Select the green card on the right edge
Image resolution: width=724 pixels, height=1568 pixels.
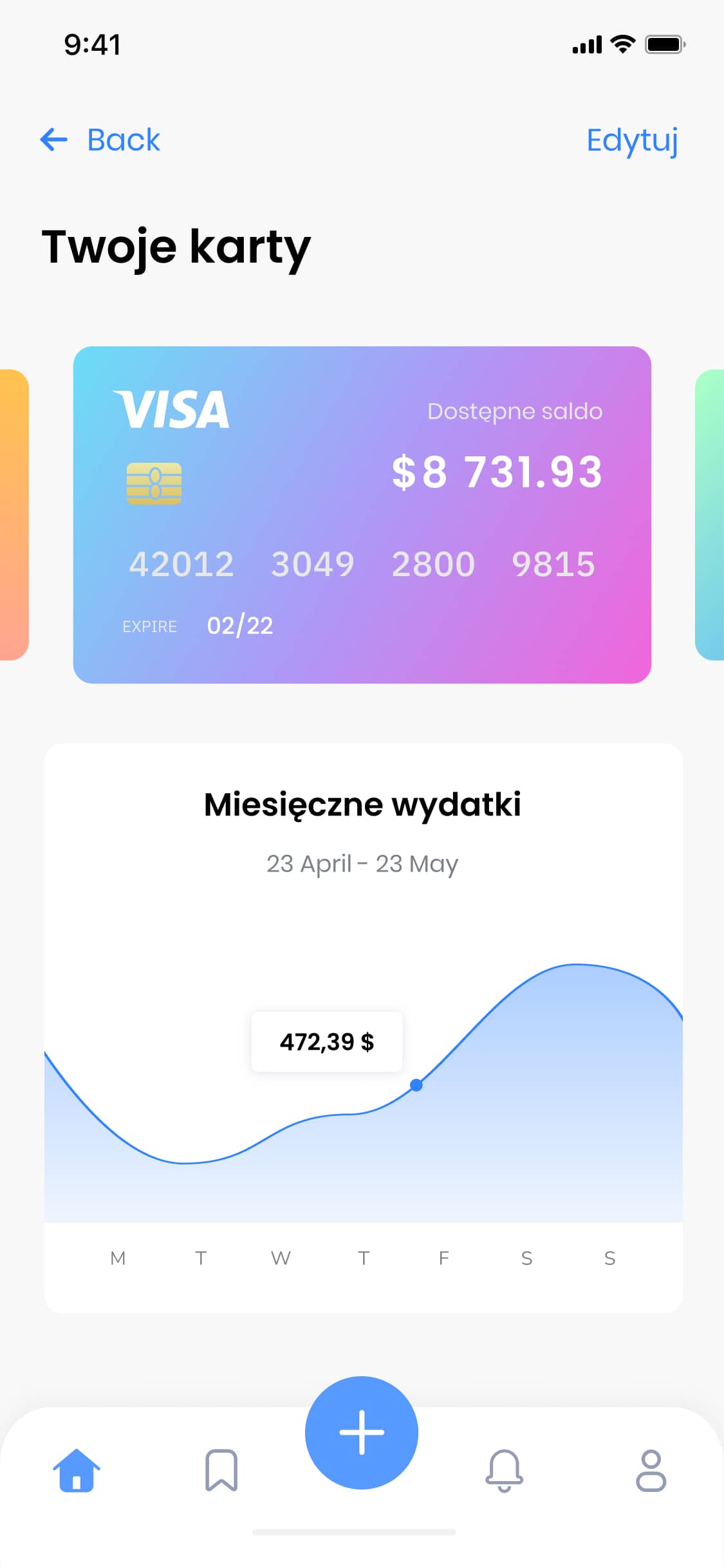point(710,515)
